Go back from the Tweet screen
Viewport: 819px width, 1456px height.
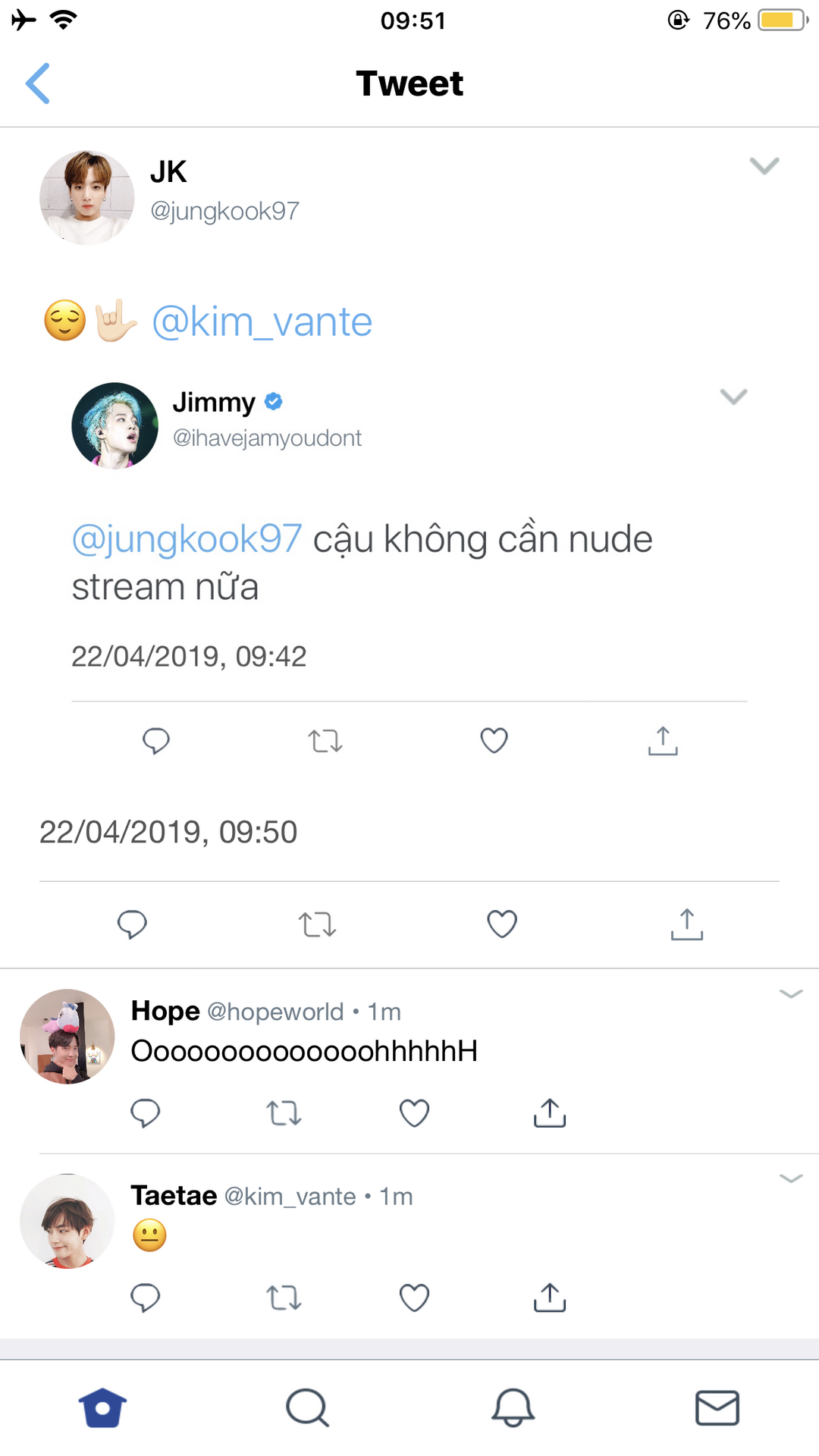pyautogui.click(x=38, y=83)
